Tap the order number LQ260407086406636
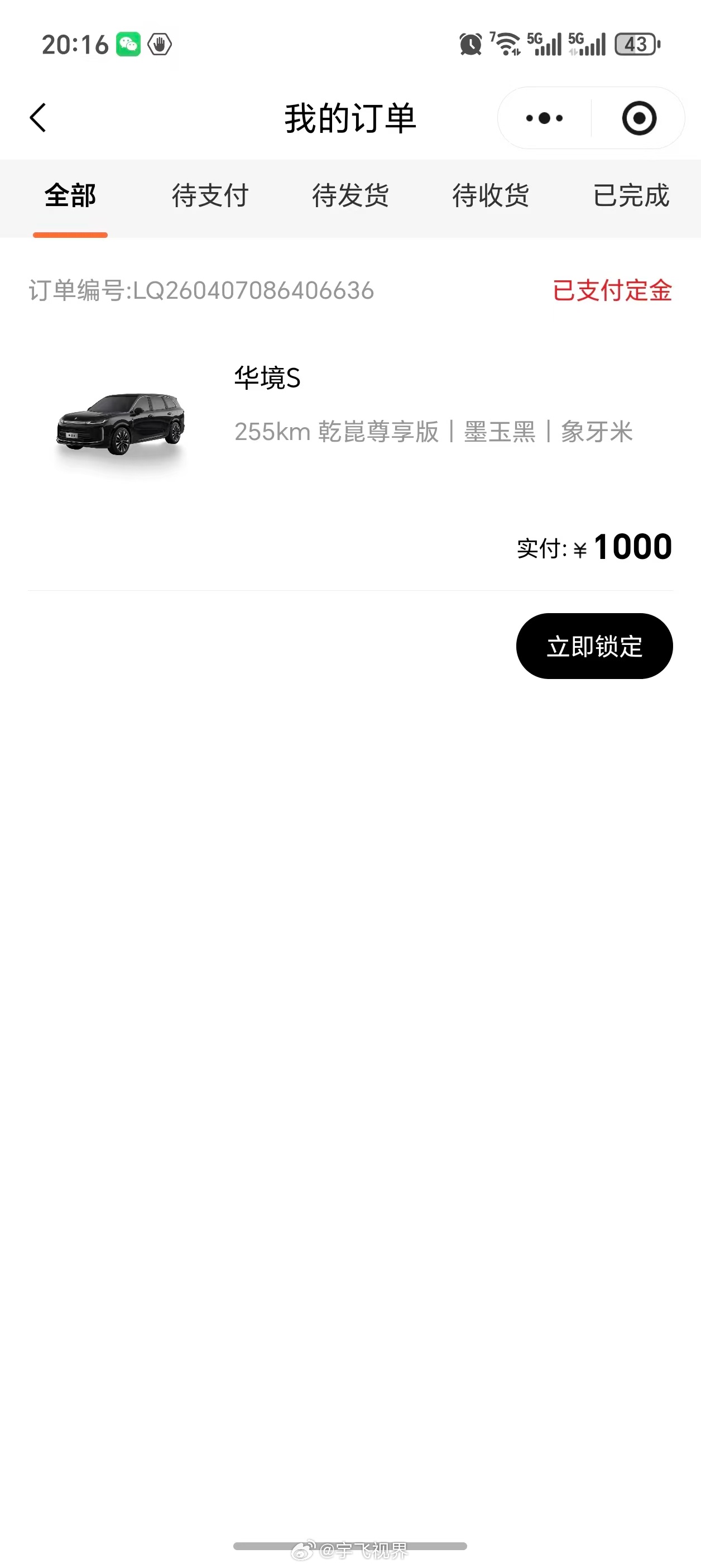The width and height of the screenshot is (701, 1568). [201, 291]
